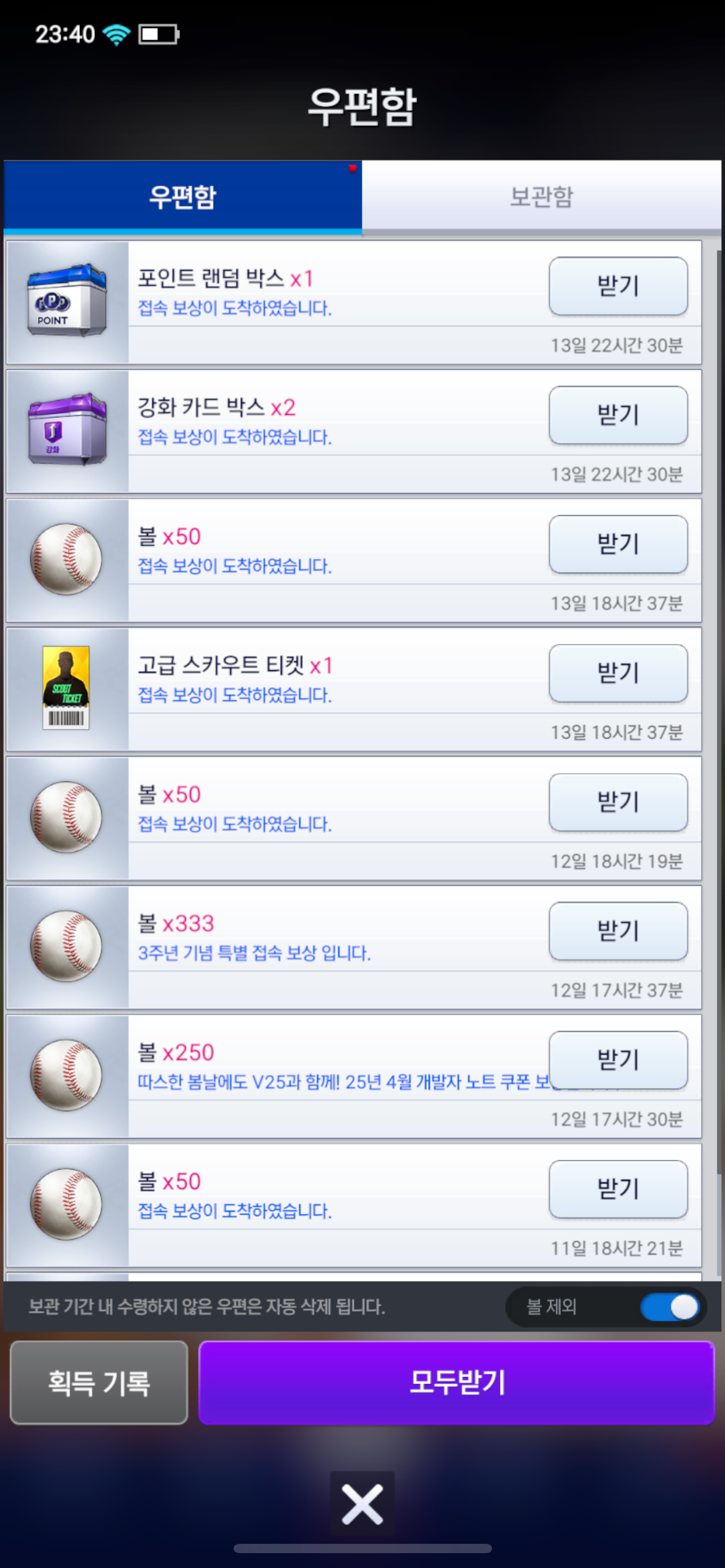Select the 우편함 tab
The image size is (725, 1568).
pyautogui.click(x=183, y=197)
